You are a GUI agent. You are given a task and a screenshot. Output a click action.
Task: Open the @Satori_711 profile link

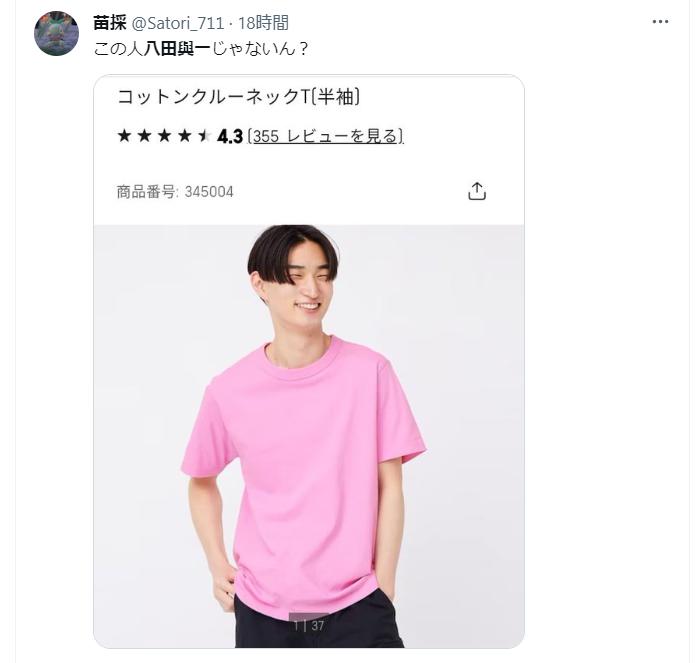click(179, 23)
